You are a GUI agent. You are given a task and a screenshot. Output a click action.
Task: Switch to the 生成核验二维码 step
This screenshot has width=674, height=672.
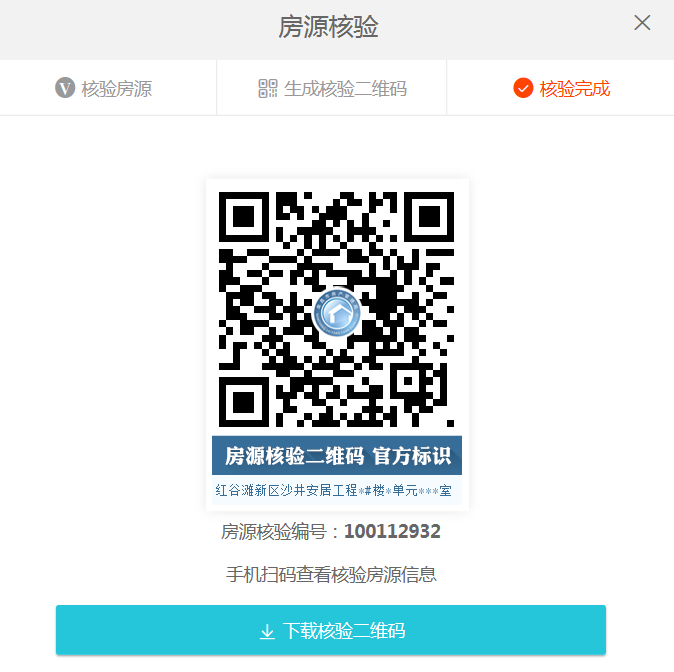point(332,88)
